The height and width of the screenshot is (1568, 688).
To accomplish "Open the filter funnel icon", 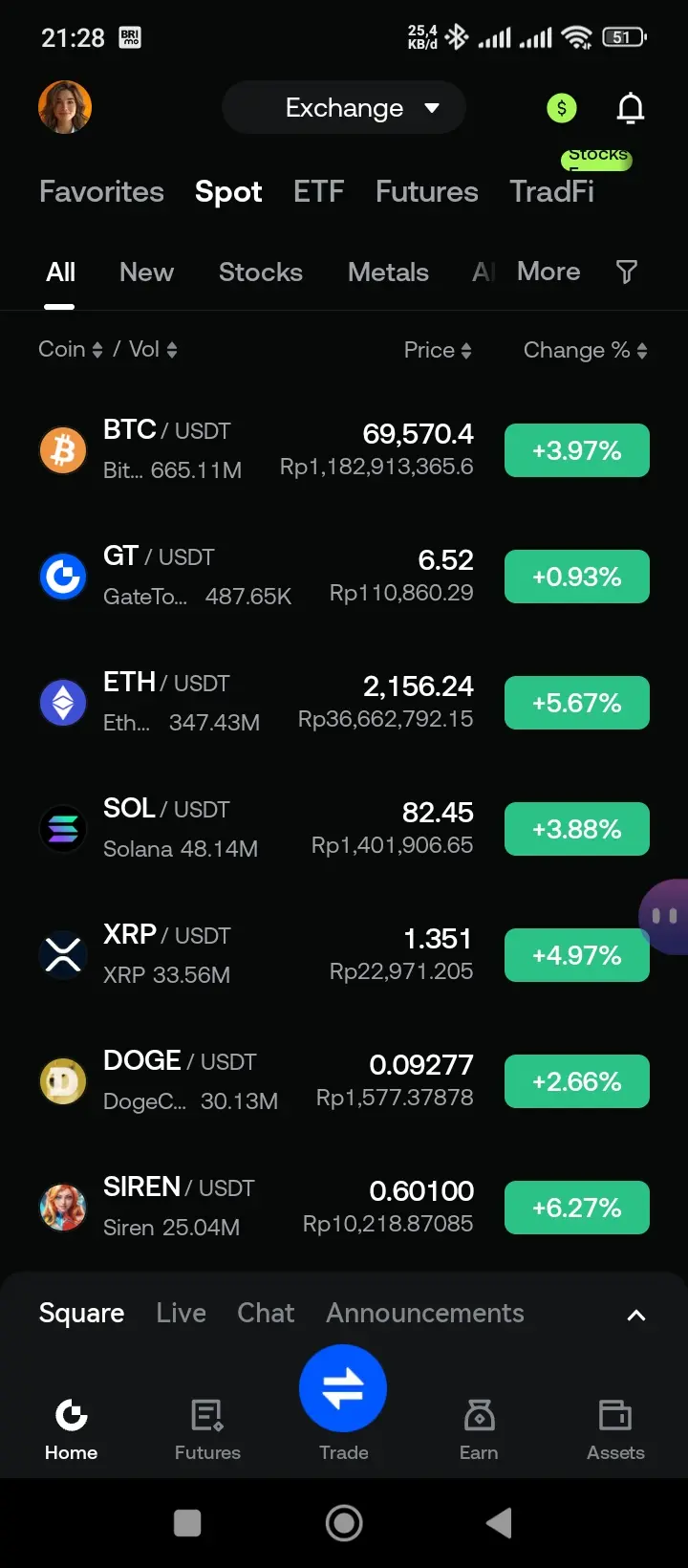I will (627, 272).
